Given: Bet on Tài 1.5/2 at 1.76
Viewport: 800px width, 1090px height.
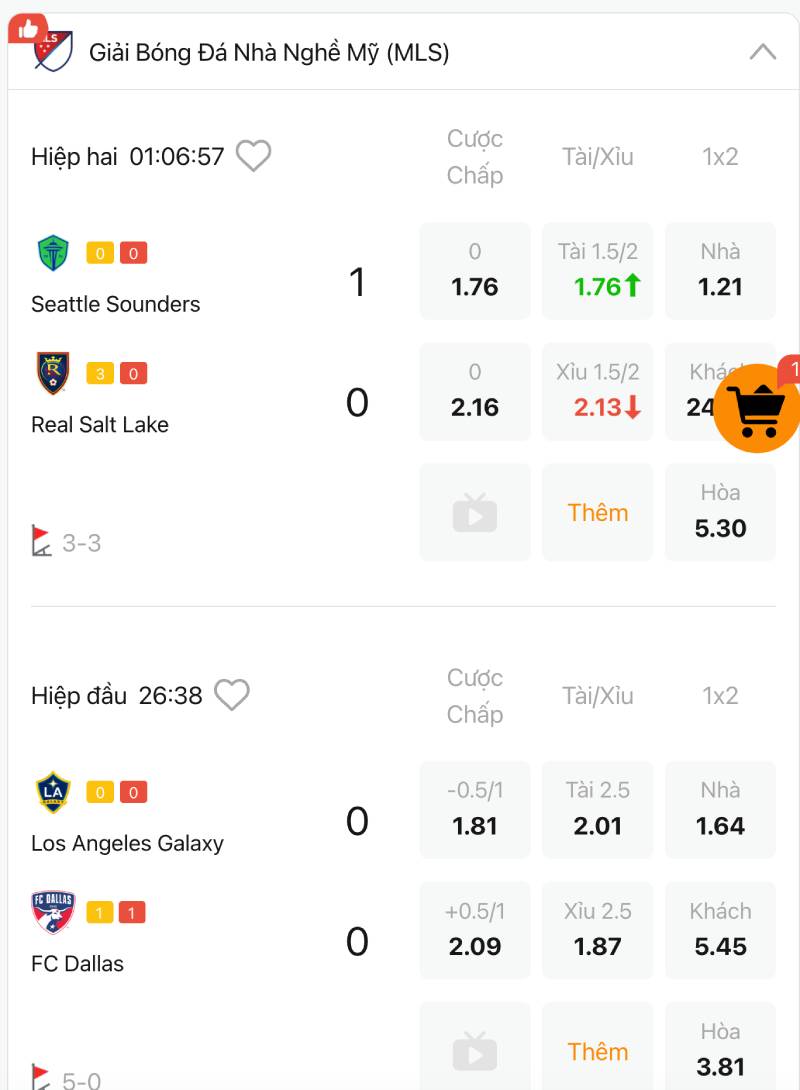Looking at the screenshot, I should pos(597,271).
